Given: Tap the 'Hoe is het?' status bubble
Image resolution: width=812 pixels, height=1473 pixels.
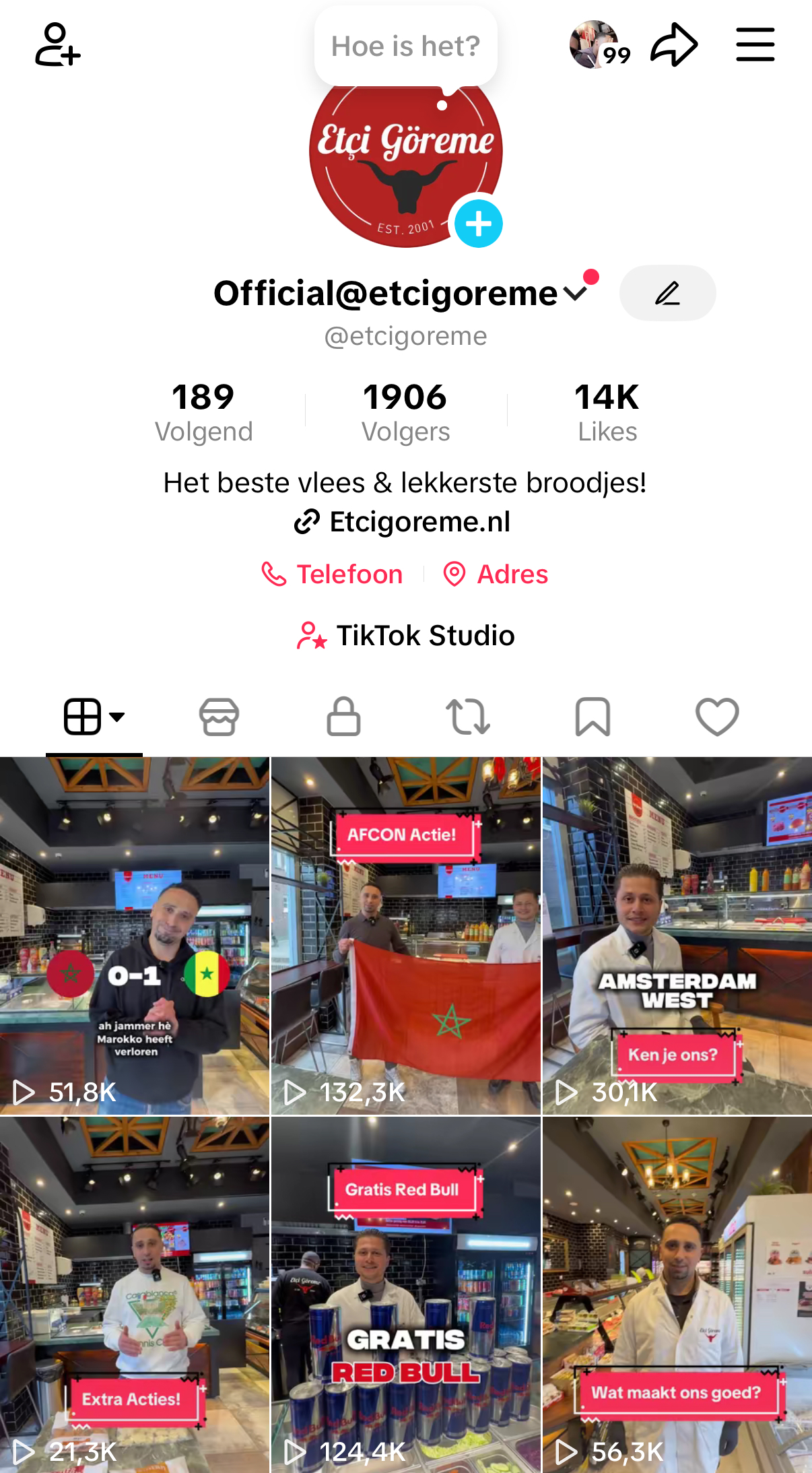Looking at the screenshot, I should [x=405, y=46].
